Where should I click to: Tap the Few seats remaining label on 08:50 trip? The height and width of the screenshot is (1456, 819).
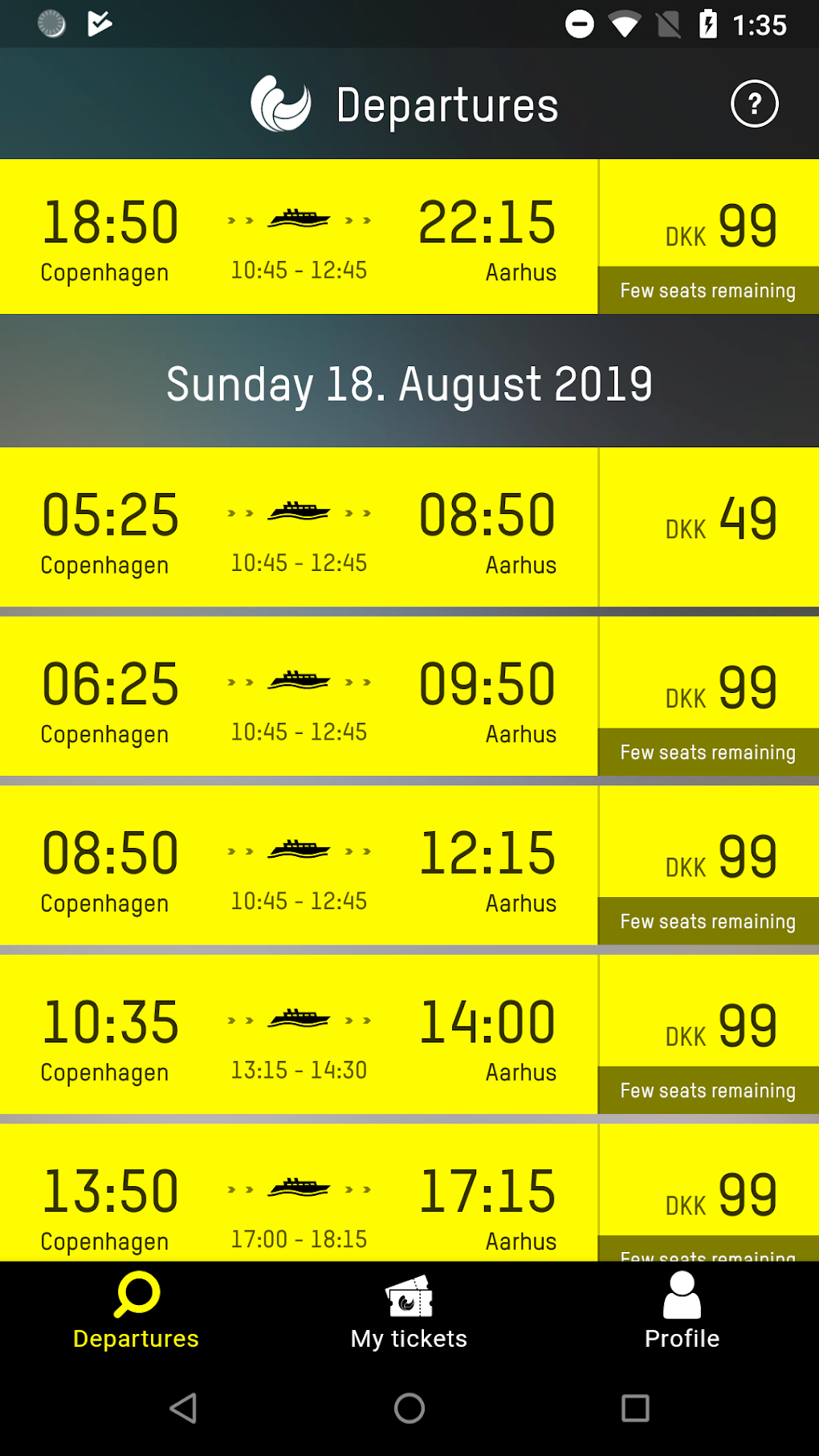707,921
